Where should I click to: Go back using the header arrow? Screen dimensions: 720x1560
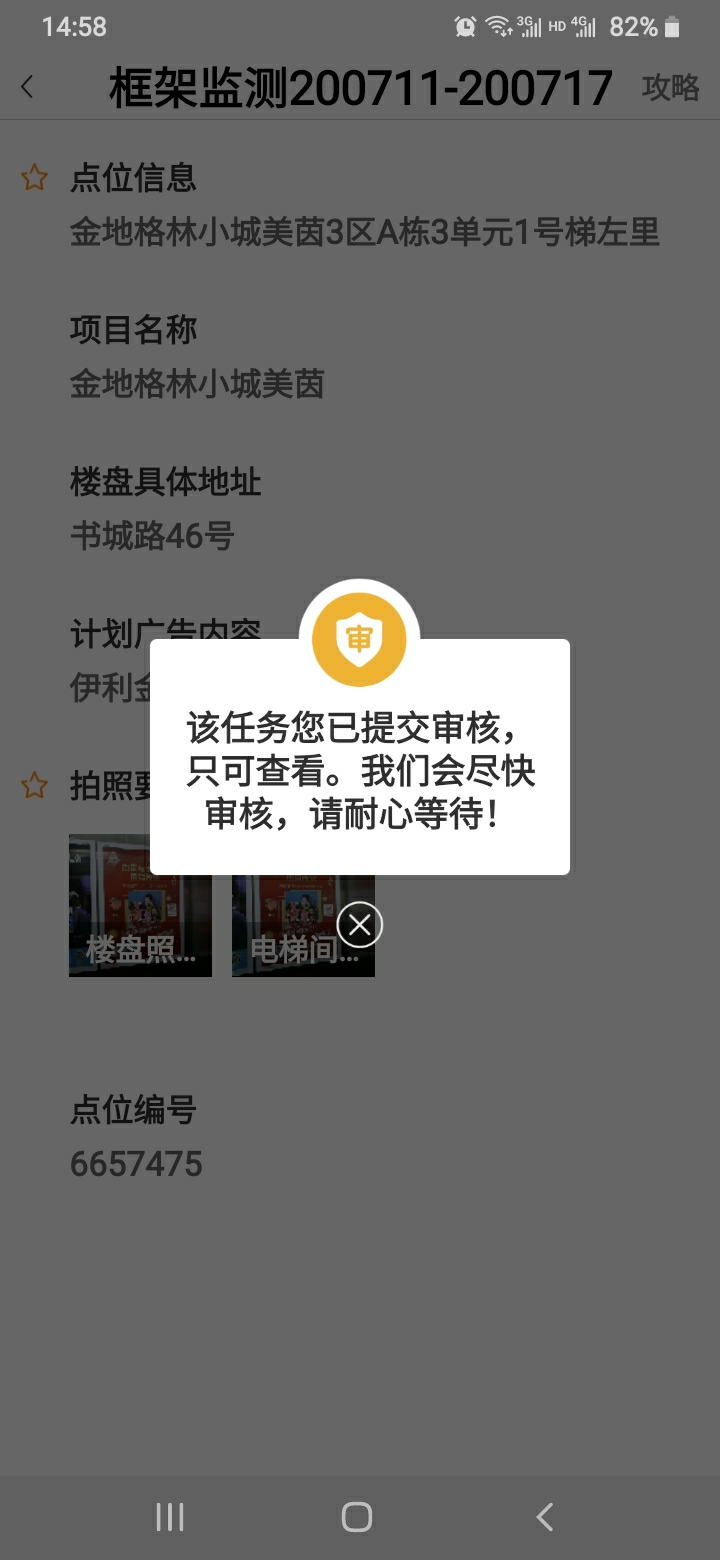click(28, 88)
